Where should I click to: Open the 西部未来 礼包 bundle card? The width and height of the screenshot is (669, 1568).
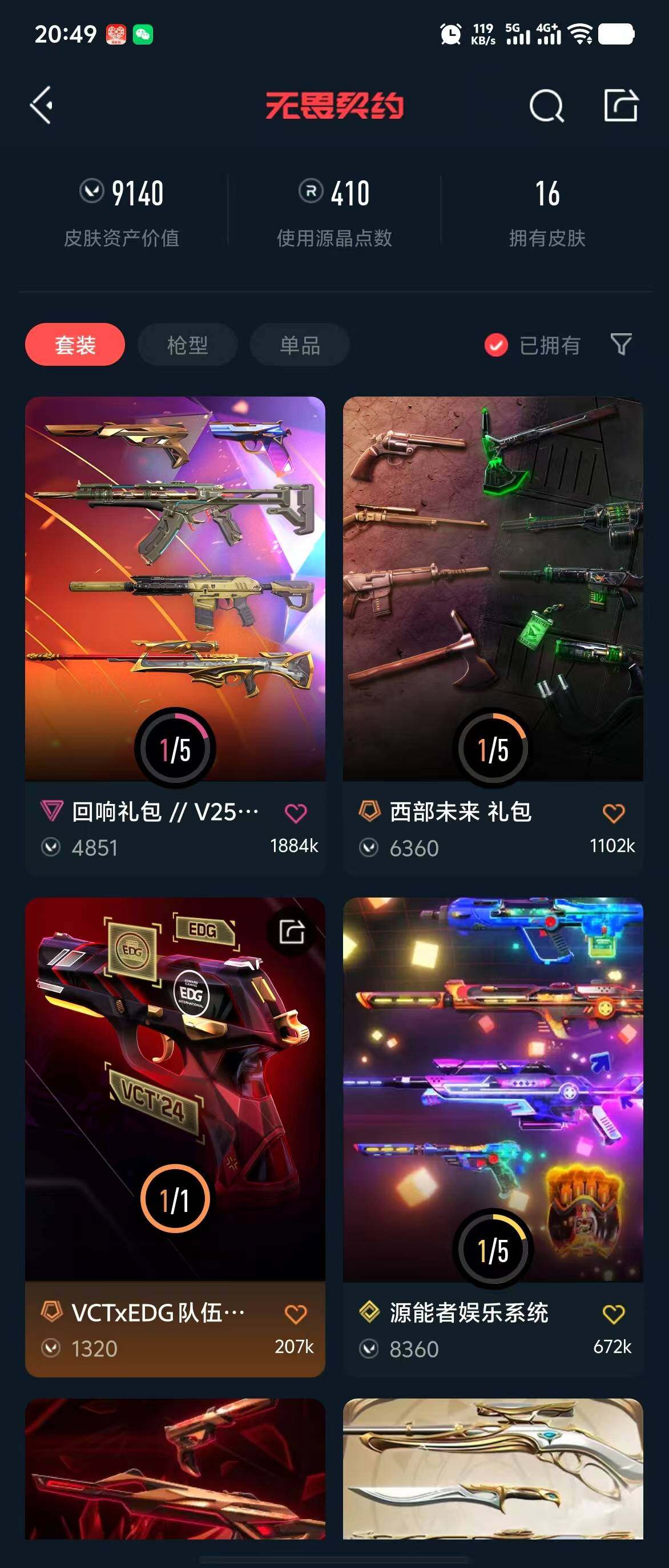[x=493, y=588]
